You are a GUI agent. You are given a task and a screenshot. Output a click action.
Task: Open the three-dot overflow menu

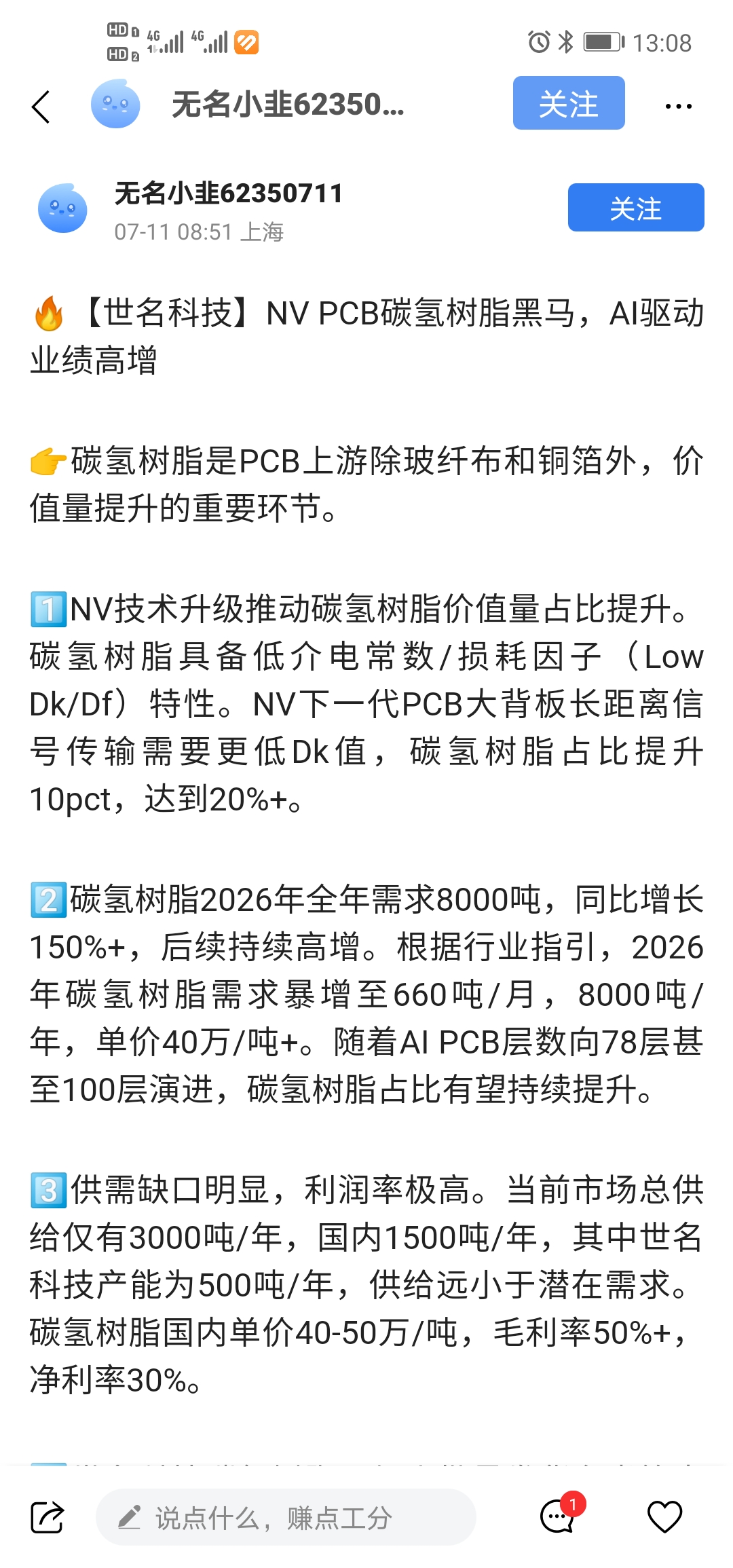pyautogui.click(x=678, y=106)
